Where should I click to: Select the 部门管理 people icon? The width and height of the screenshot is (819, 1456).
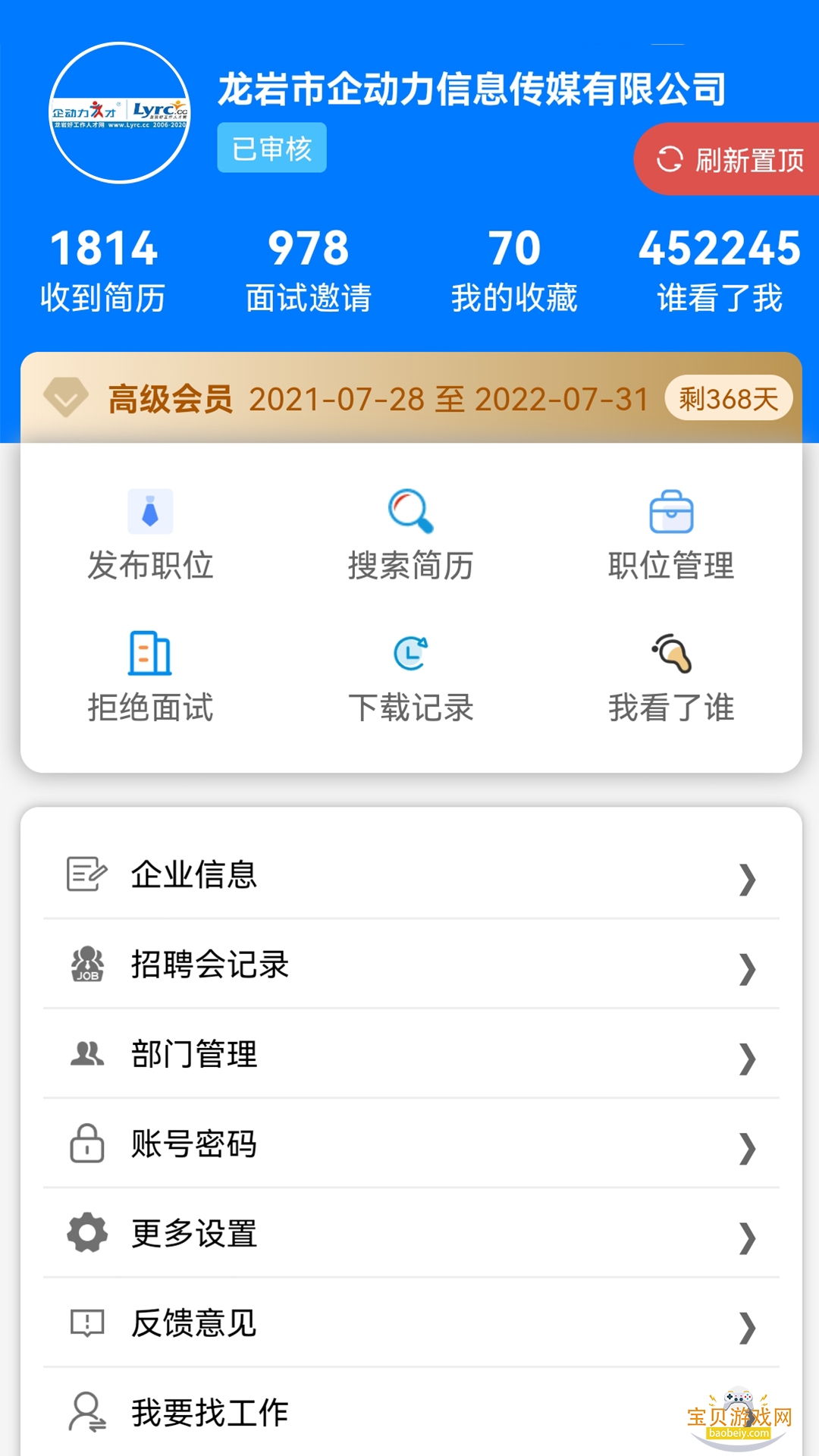click(86, 1053)
